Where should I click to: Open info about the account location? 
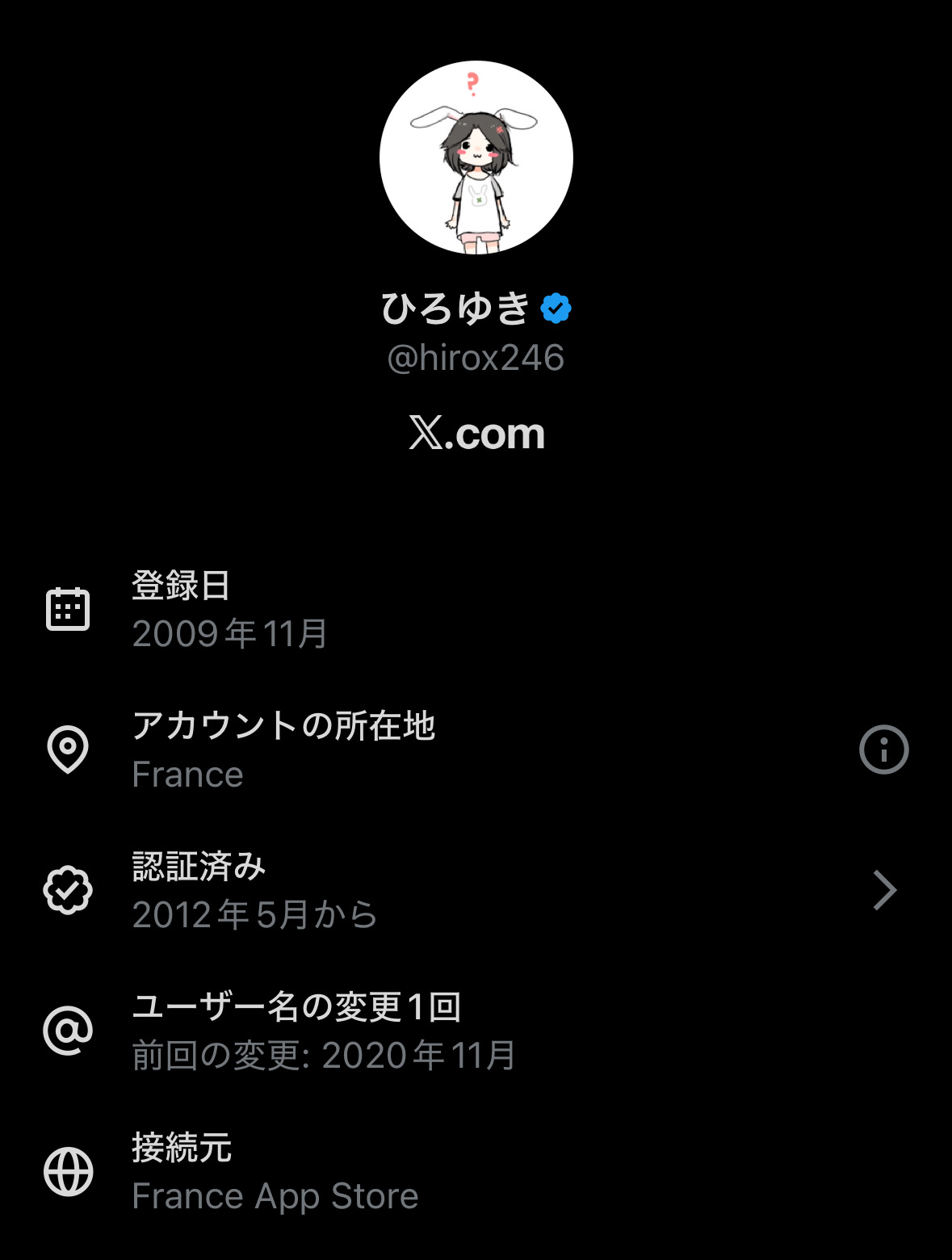tap(883, 750)
